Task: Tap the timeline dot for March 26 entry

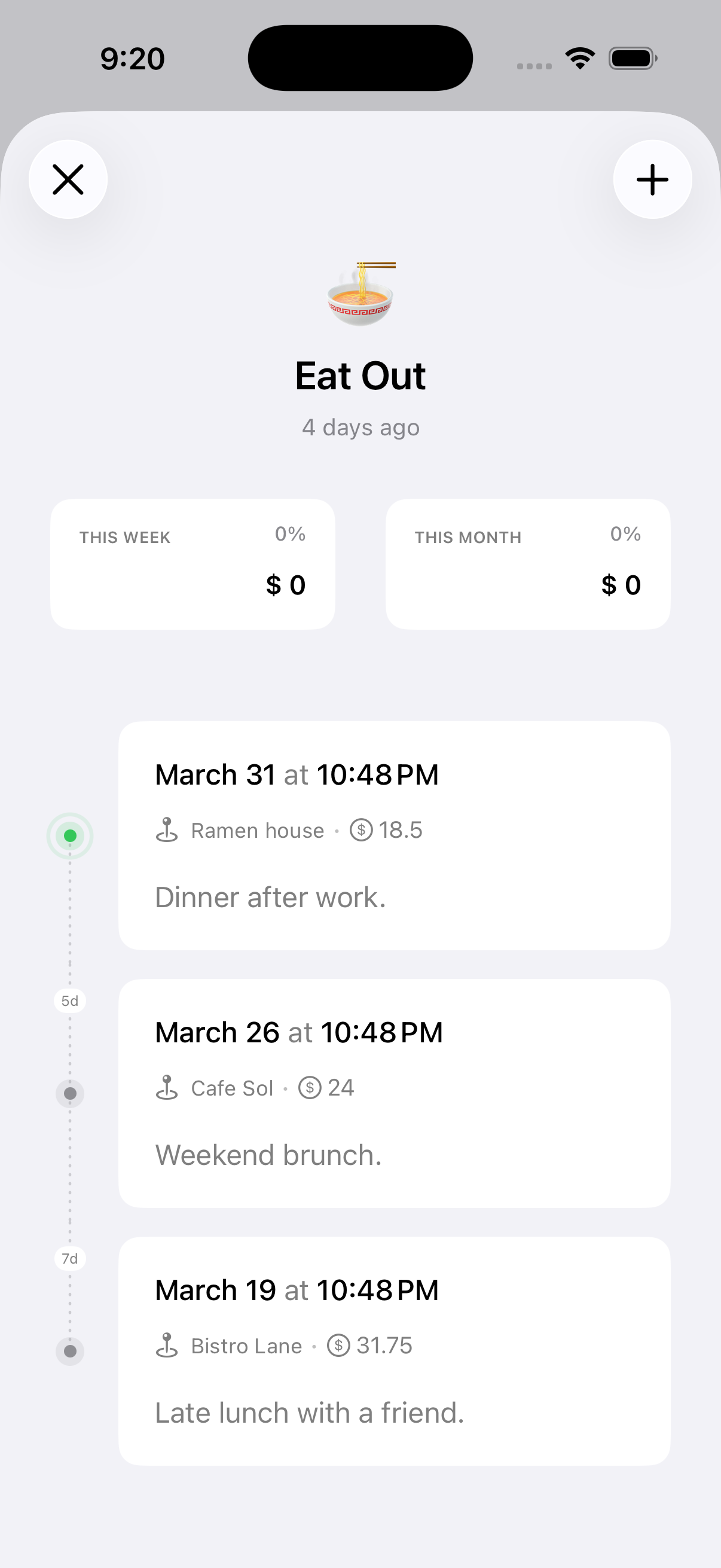Action: click(70, 1094)
